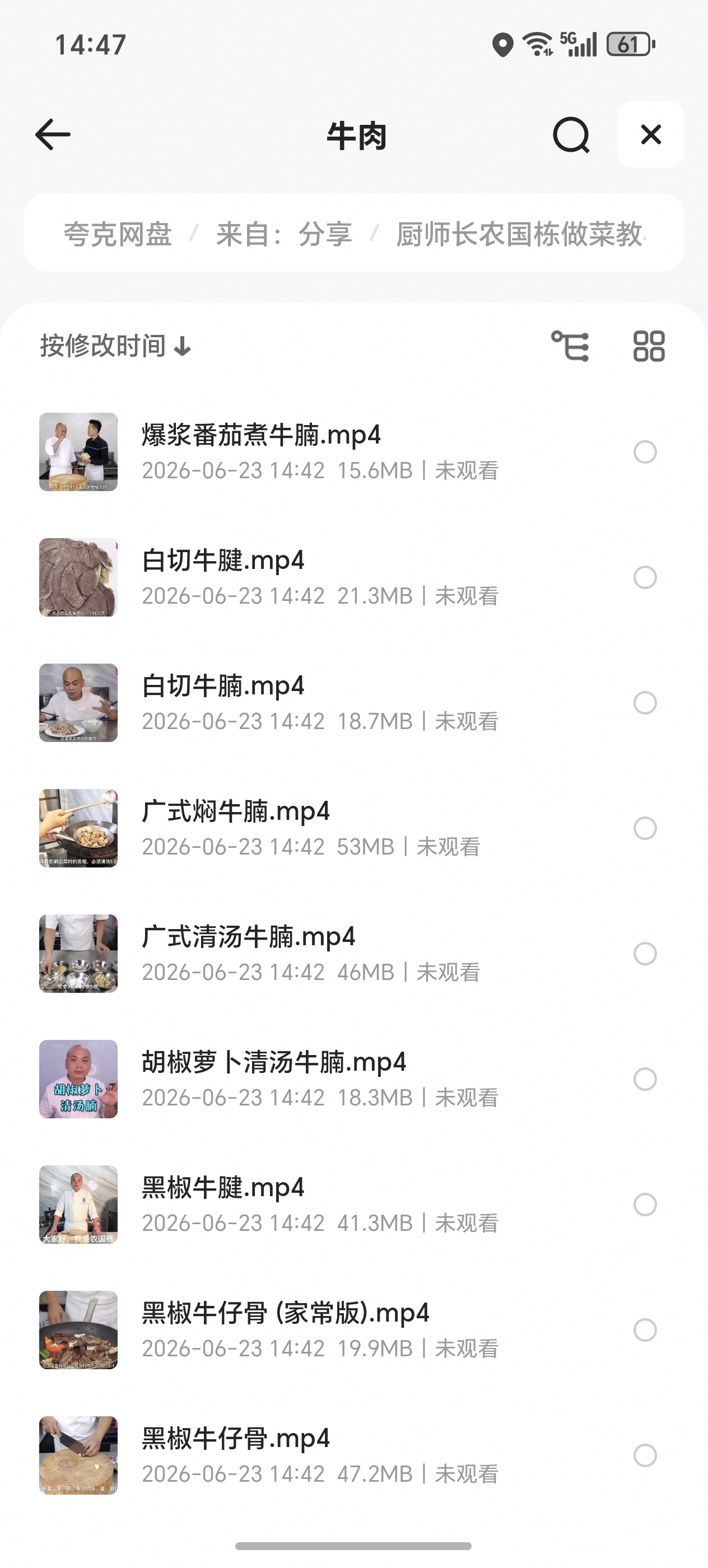The image size is (708, 1568).
Task: Open search in the 牛肉 folder
Action: [x=571, y=135]
